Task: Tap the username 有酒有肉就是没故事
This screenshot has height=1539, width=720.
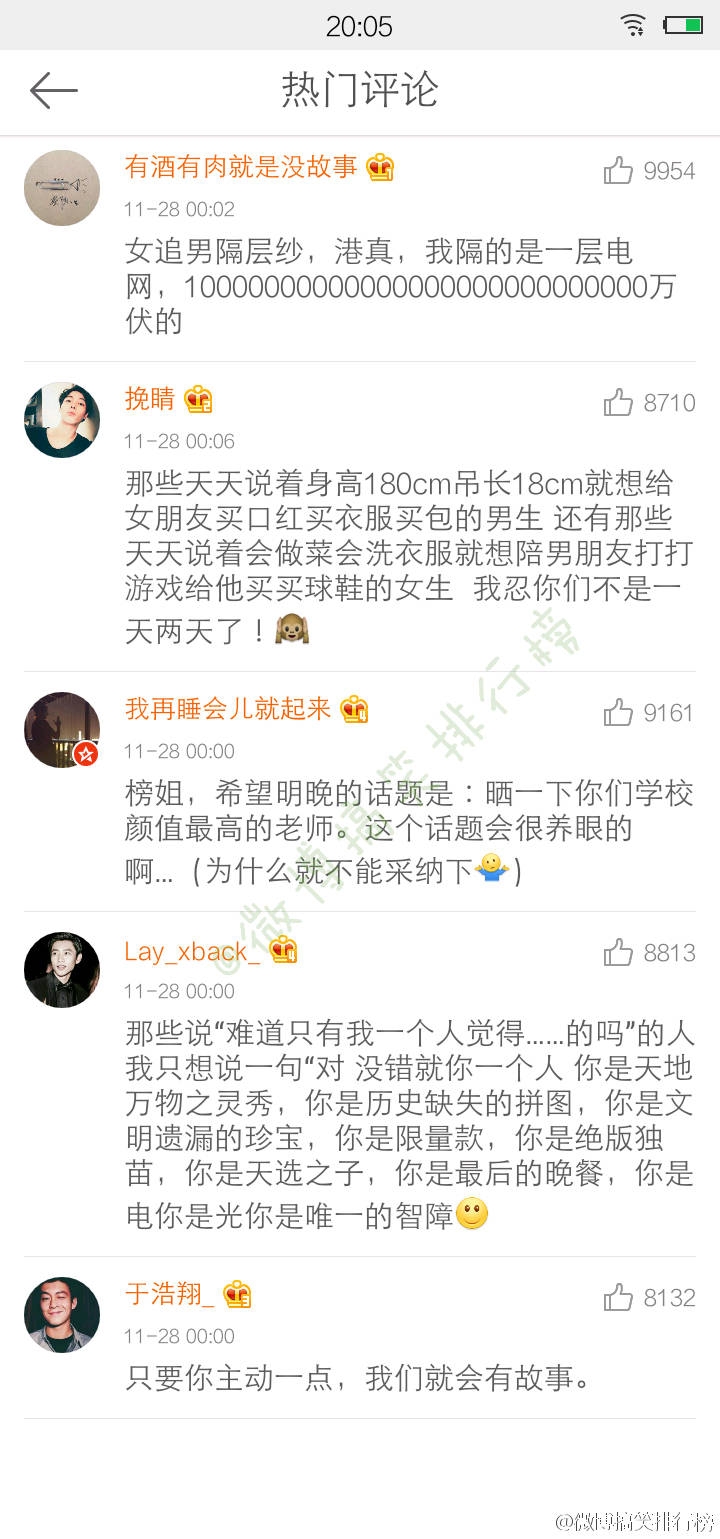Action: pyautogui.click(x=241, y=166)
